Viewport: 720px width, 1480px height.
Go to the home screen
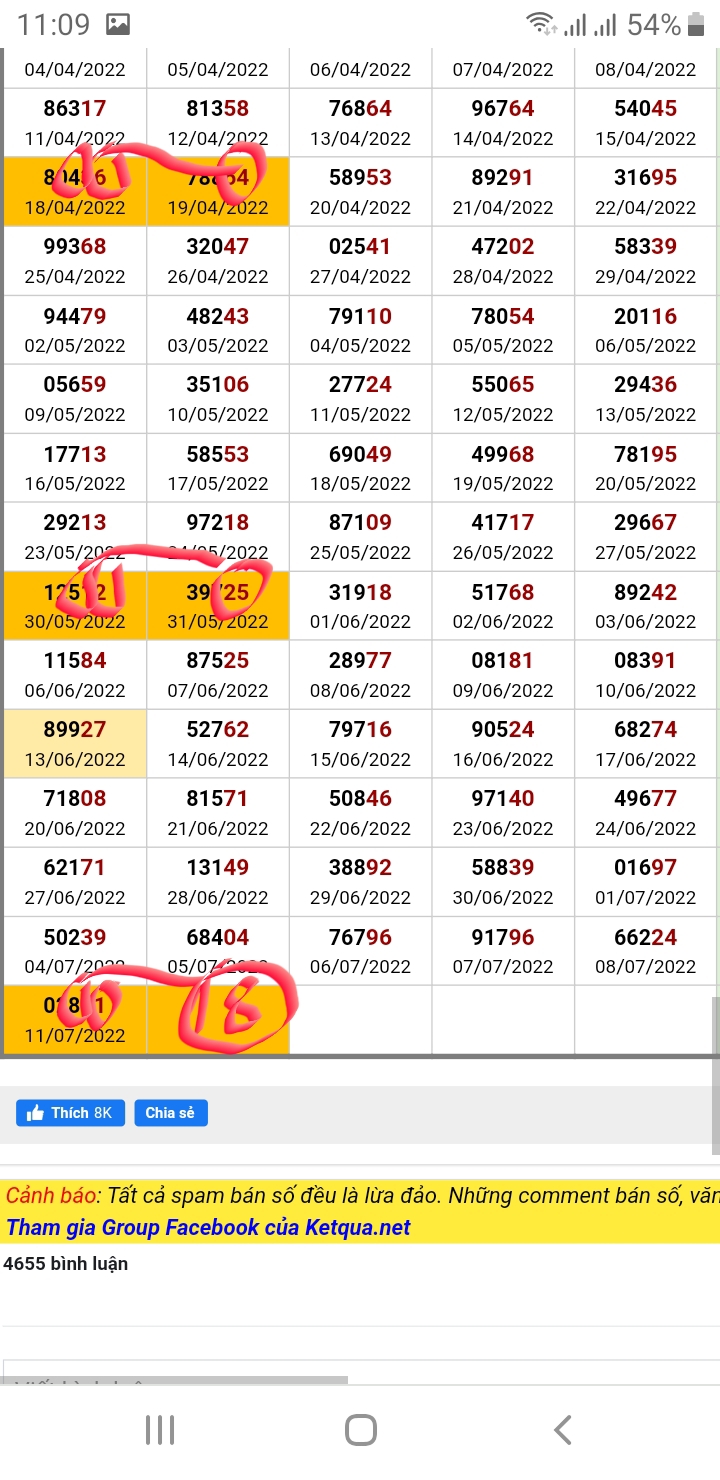click(x=360, y=1430)
